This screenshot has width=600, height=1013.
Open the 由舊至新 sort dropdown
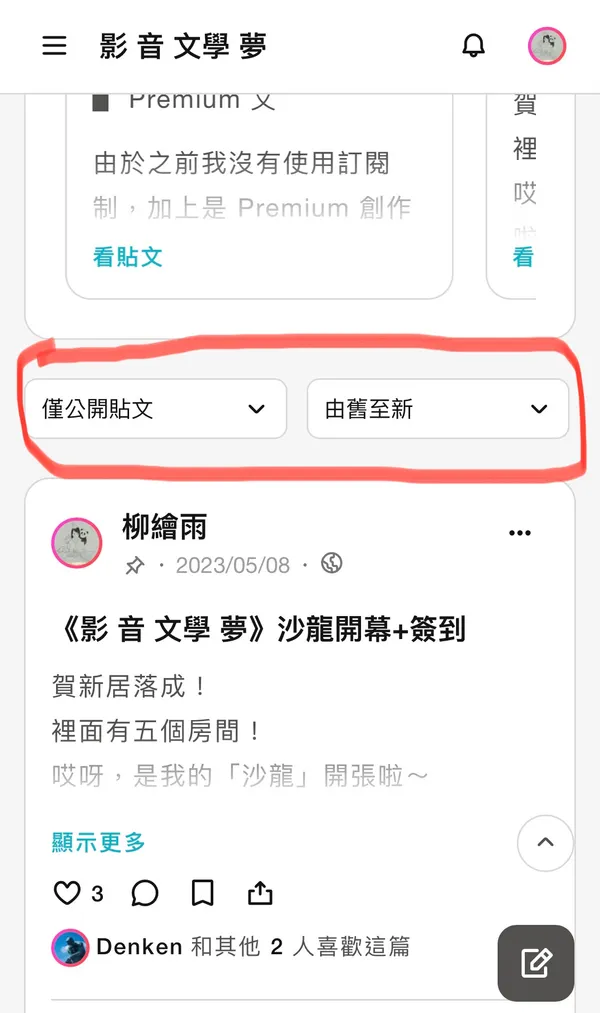click(437, 408)
